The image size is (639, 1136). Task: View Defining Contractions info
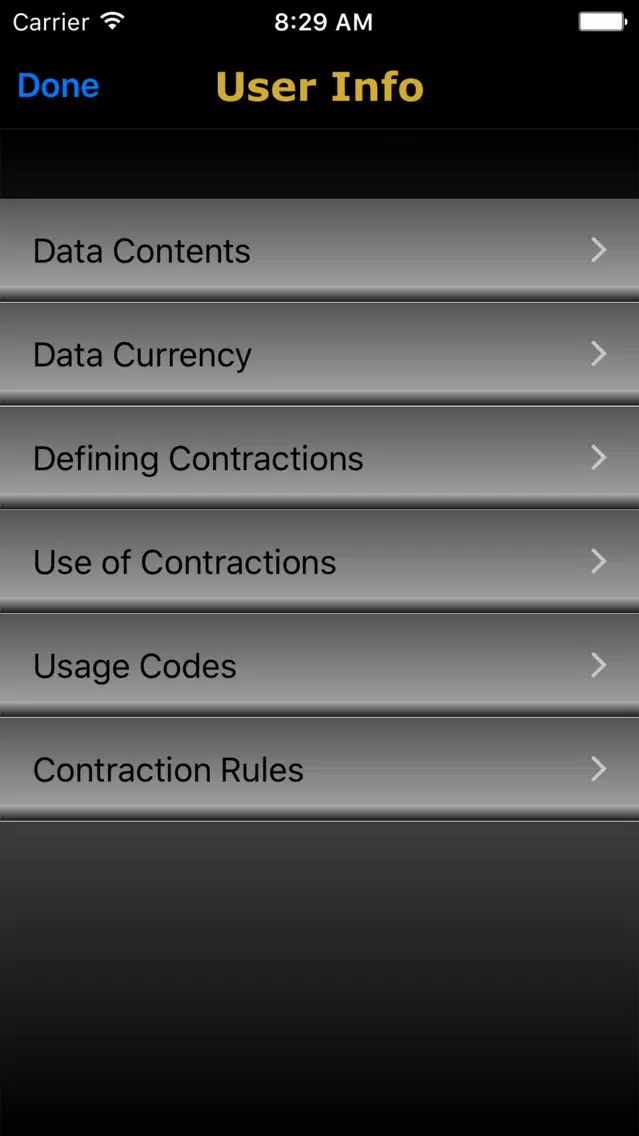pos(320,458)
